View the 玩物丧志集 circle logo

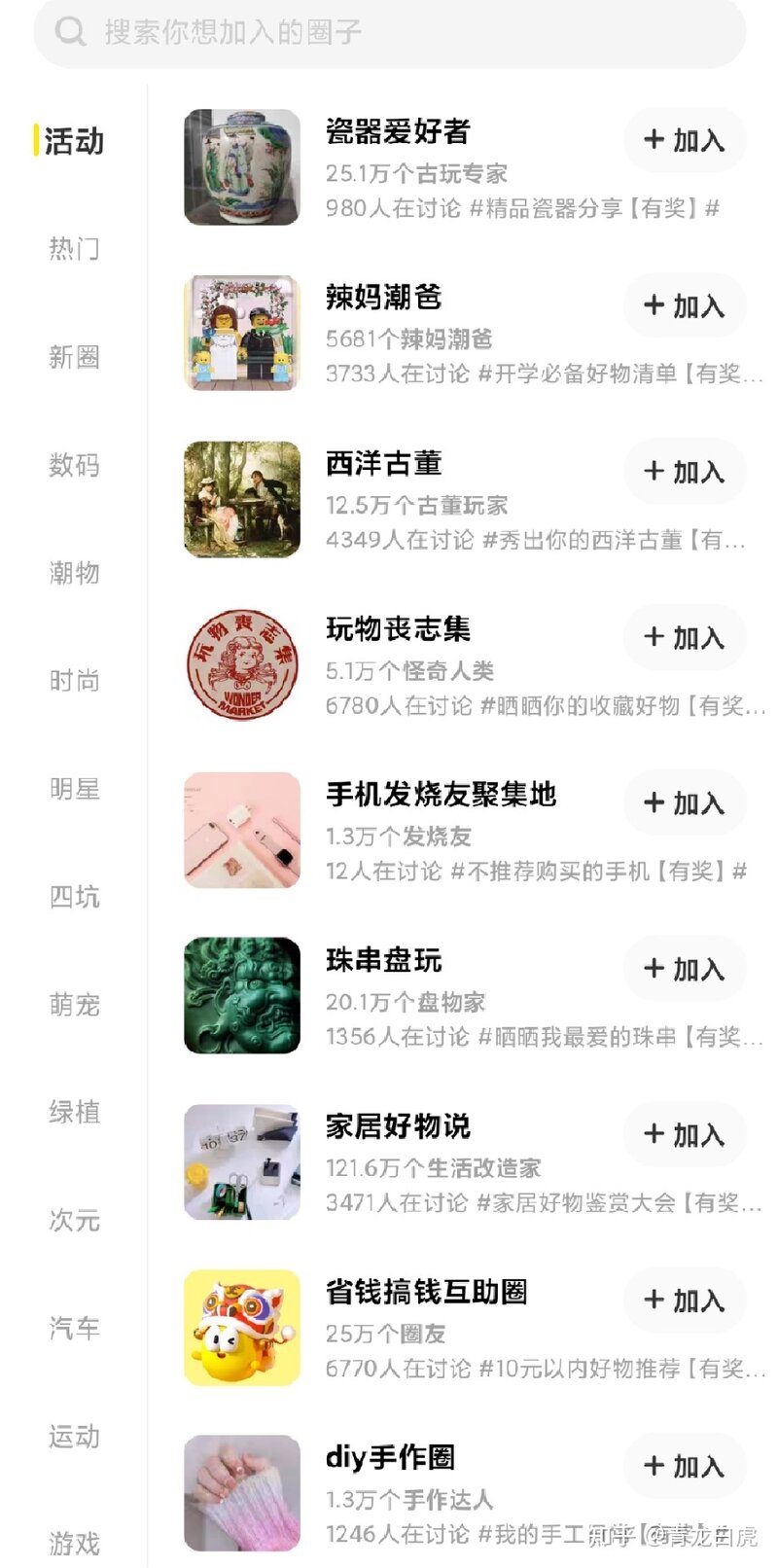click(x=242, y=665)
